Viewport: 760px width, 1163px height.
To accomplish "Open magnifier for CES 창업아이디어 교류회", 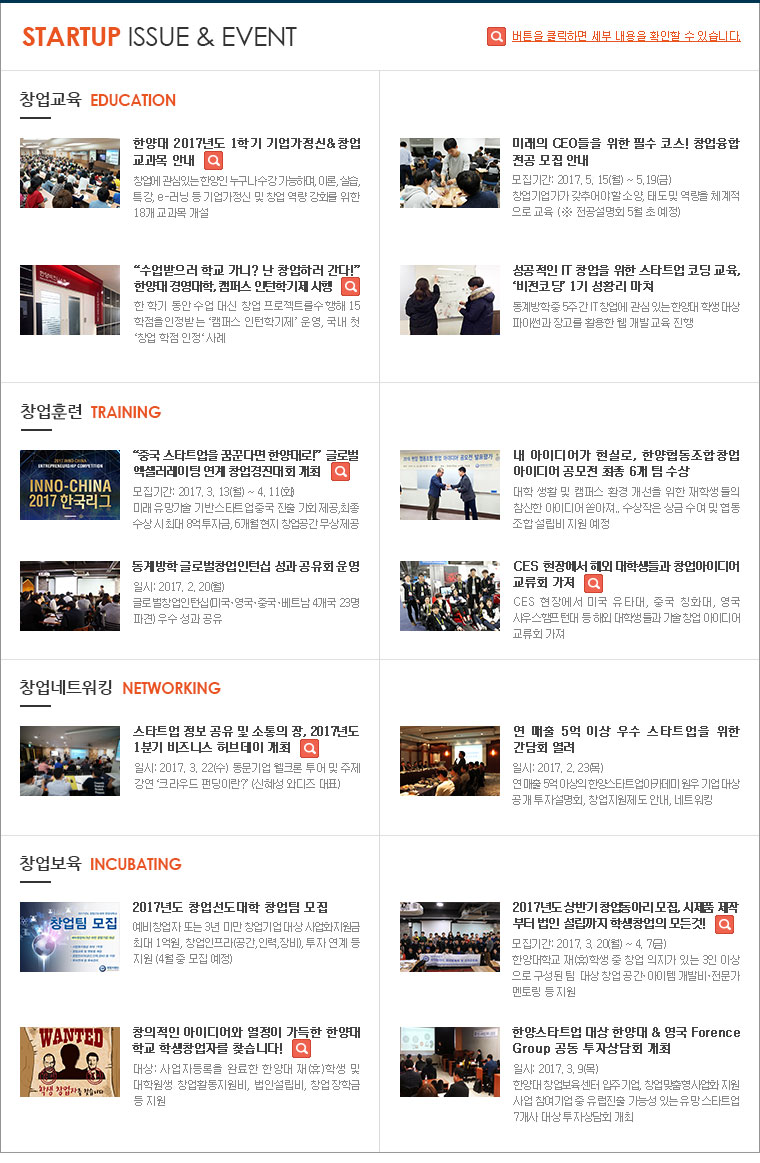I will click(x=593, y=583).
